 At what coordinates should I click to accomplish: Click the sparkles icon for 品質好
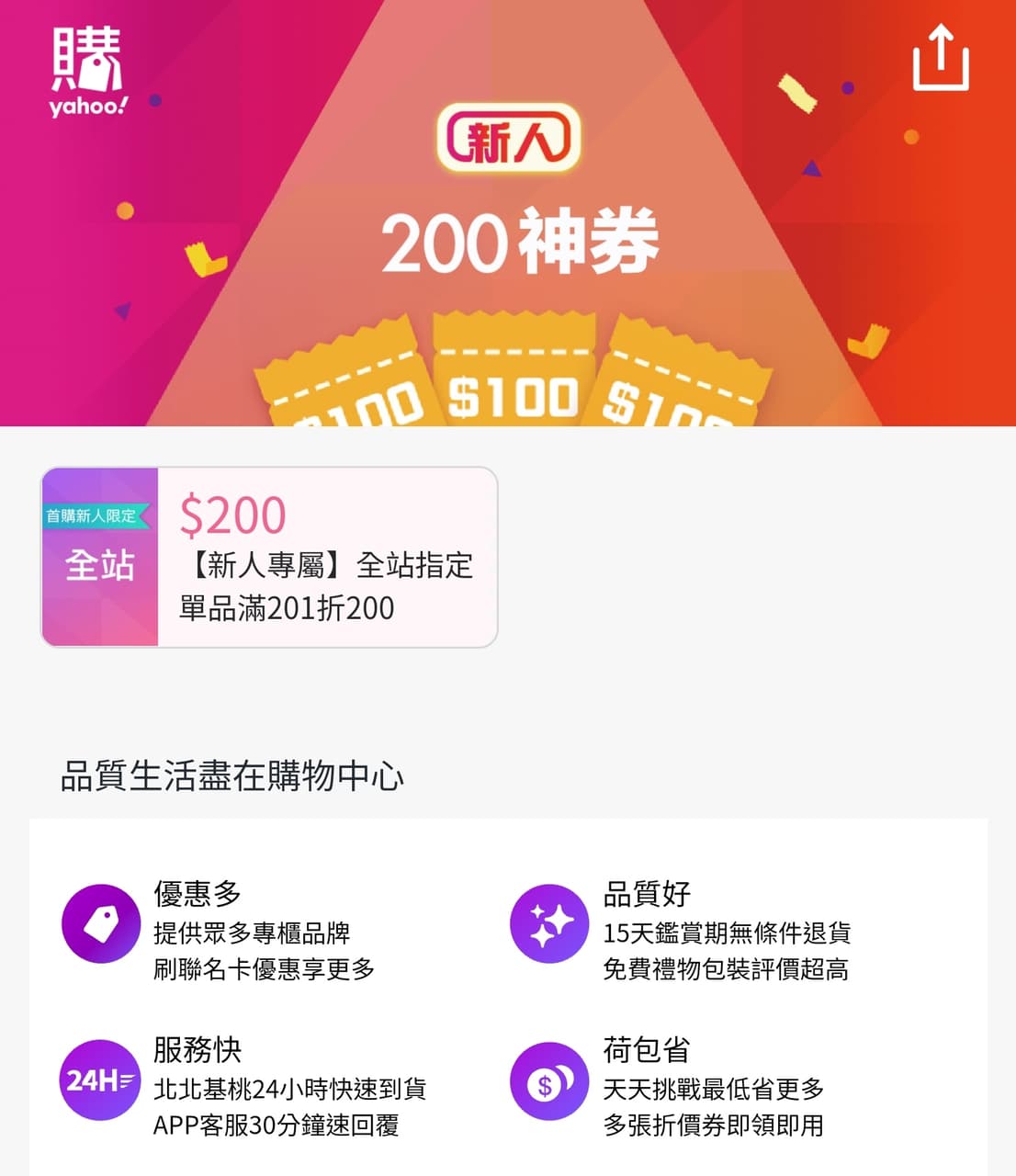point(548,924)
